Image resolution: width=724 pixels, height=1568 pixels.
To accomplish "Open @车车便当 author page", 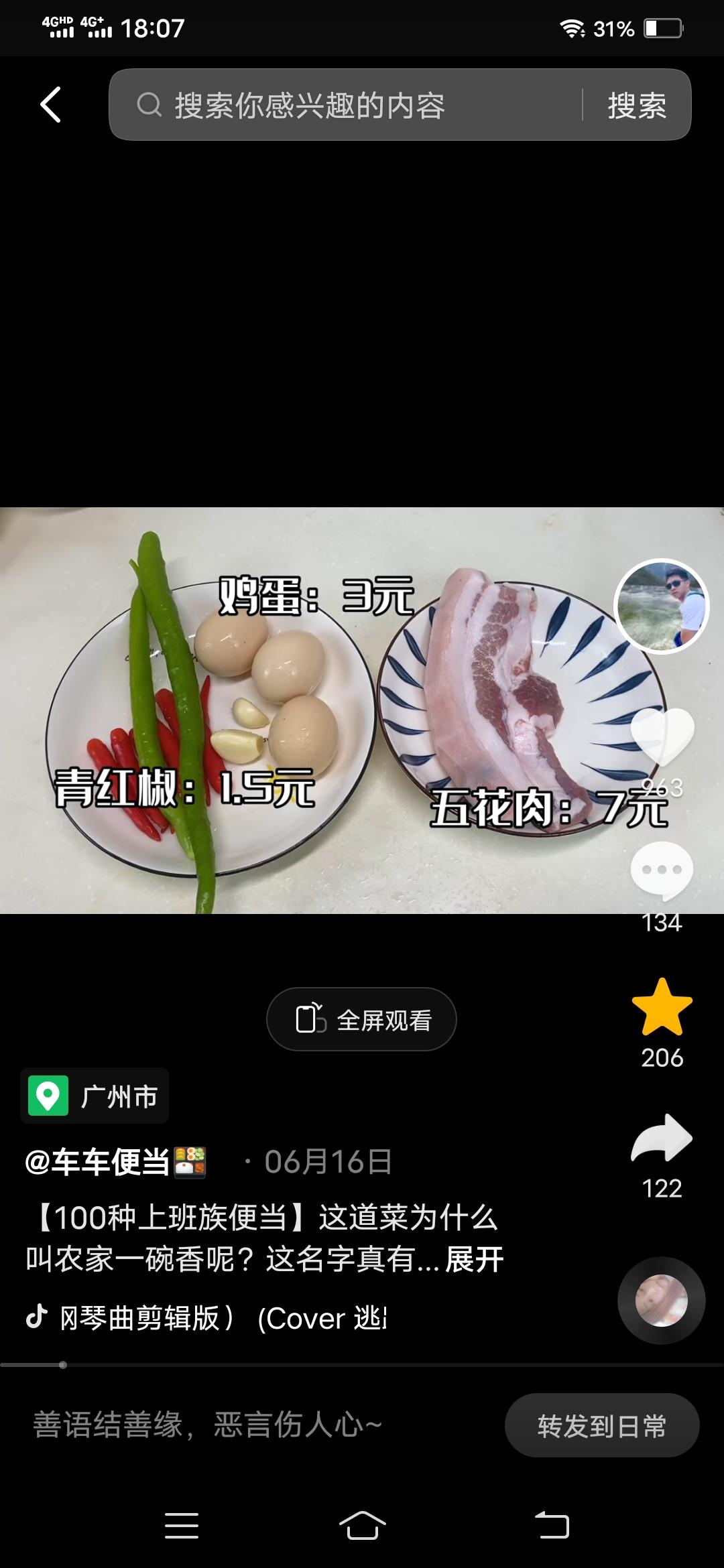I will 97,1162.
